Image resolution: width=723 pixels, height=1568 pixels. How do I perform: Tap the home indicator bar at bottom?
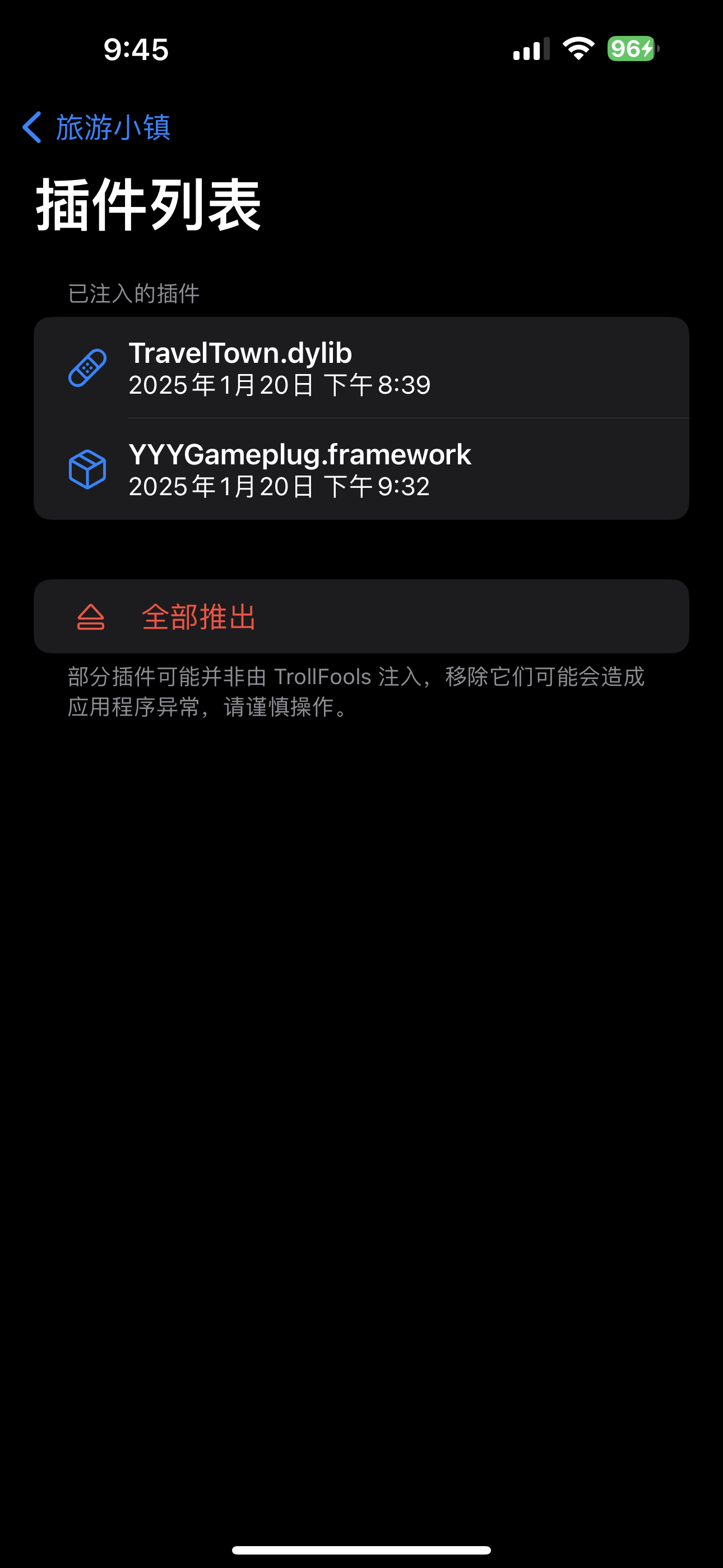point(361,1549)
